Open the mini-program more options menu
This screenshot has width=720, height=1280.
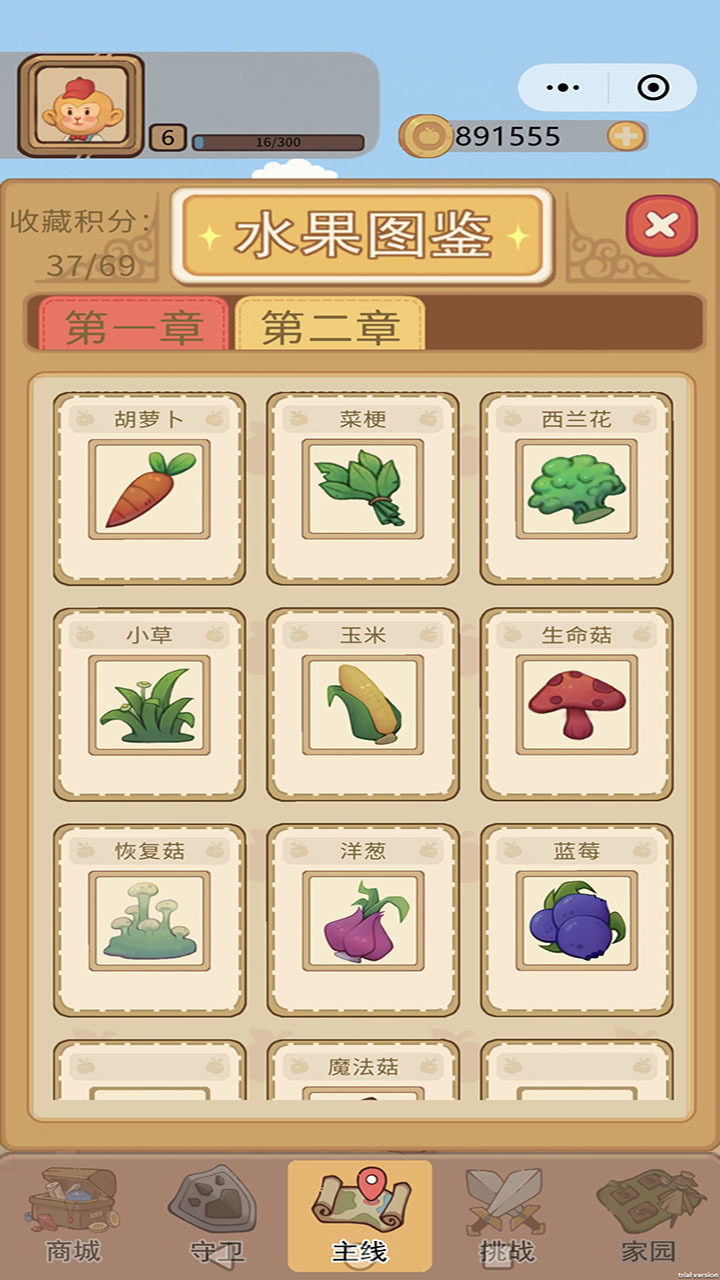click(x=563, y=88)
